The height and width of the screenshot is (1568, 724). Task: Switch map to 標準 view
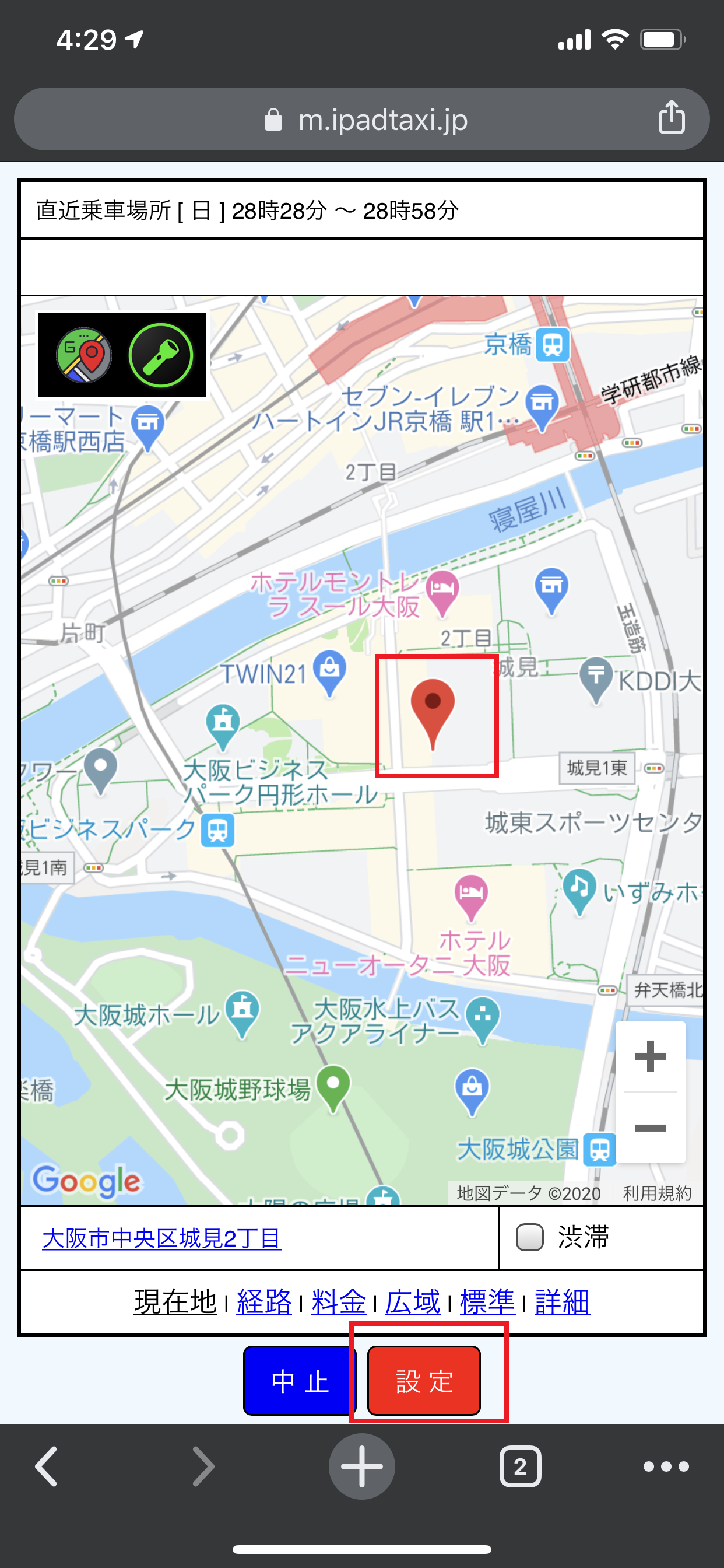[x=487, y=1302]
